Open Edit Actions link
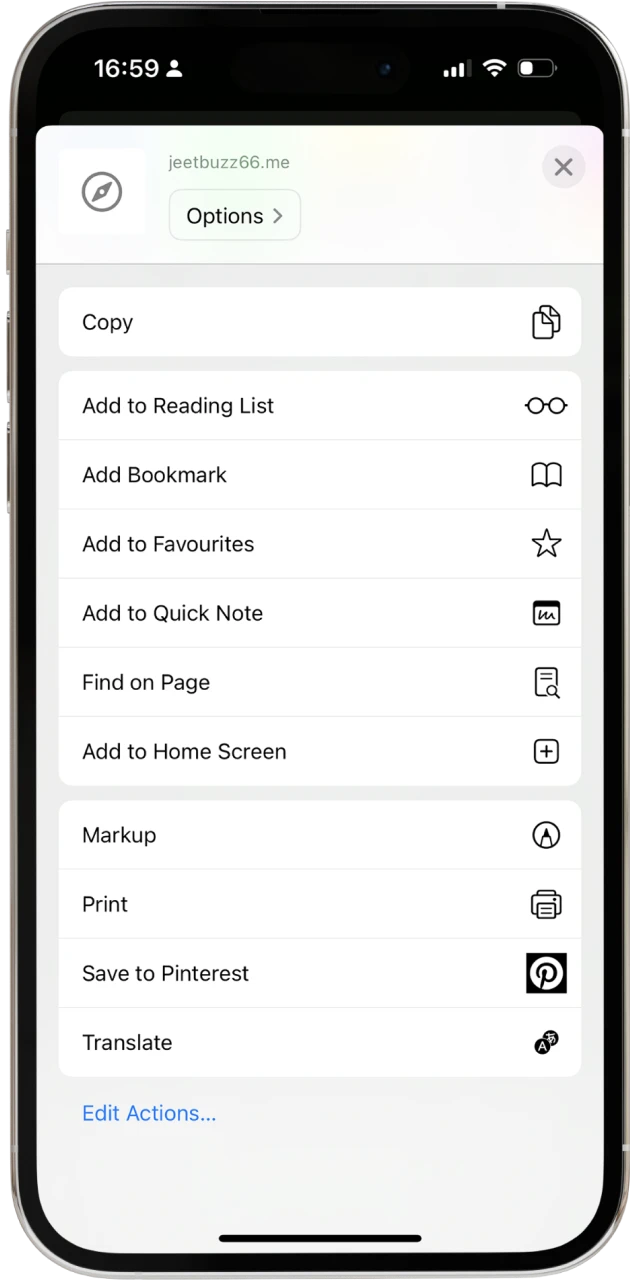Screen dimensions: 630x1280 click(x=149, y=1113)
